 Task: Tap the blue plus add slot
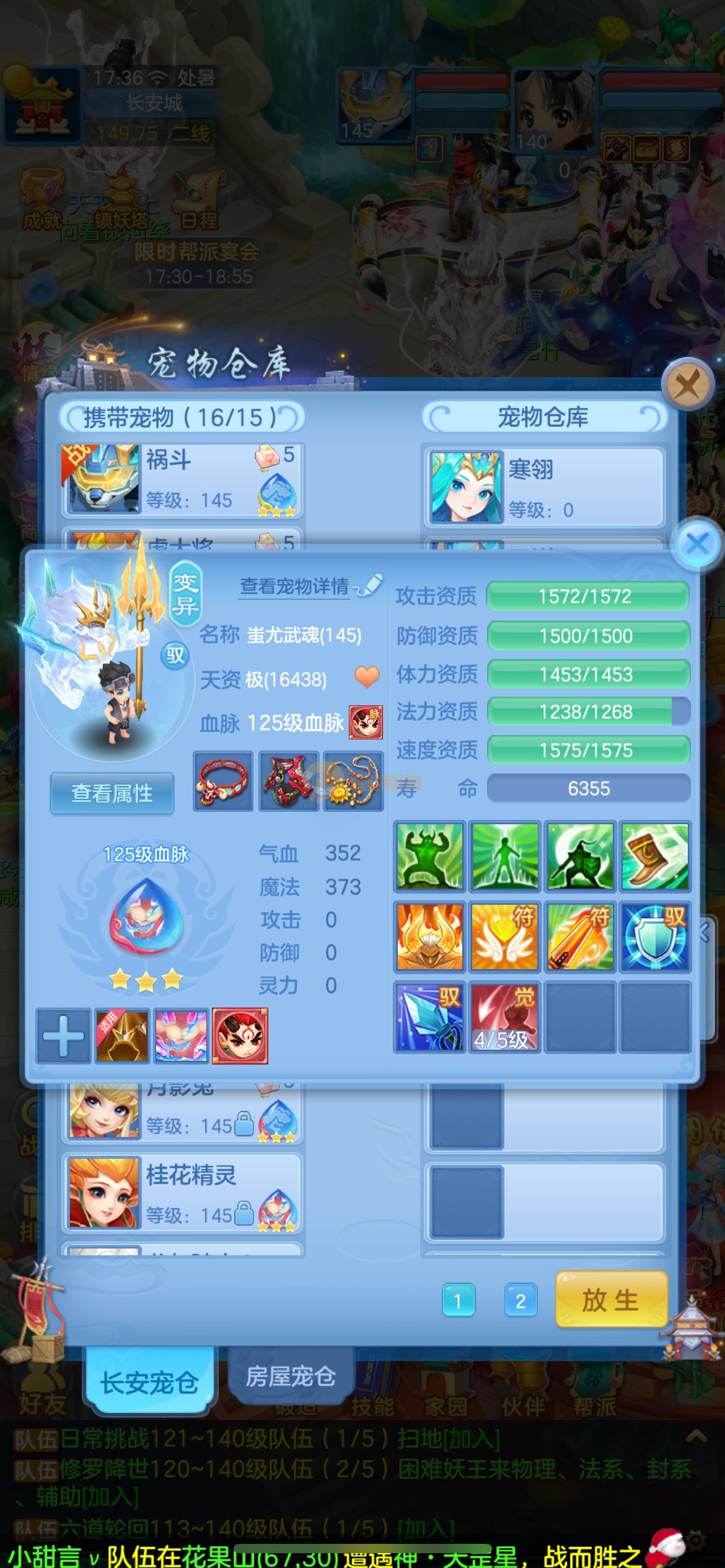(63, 1036)
